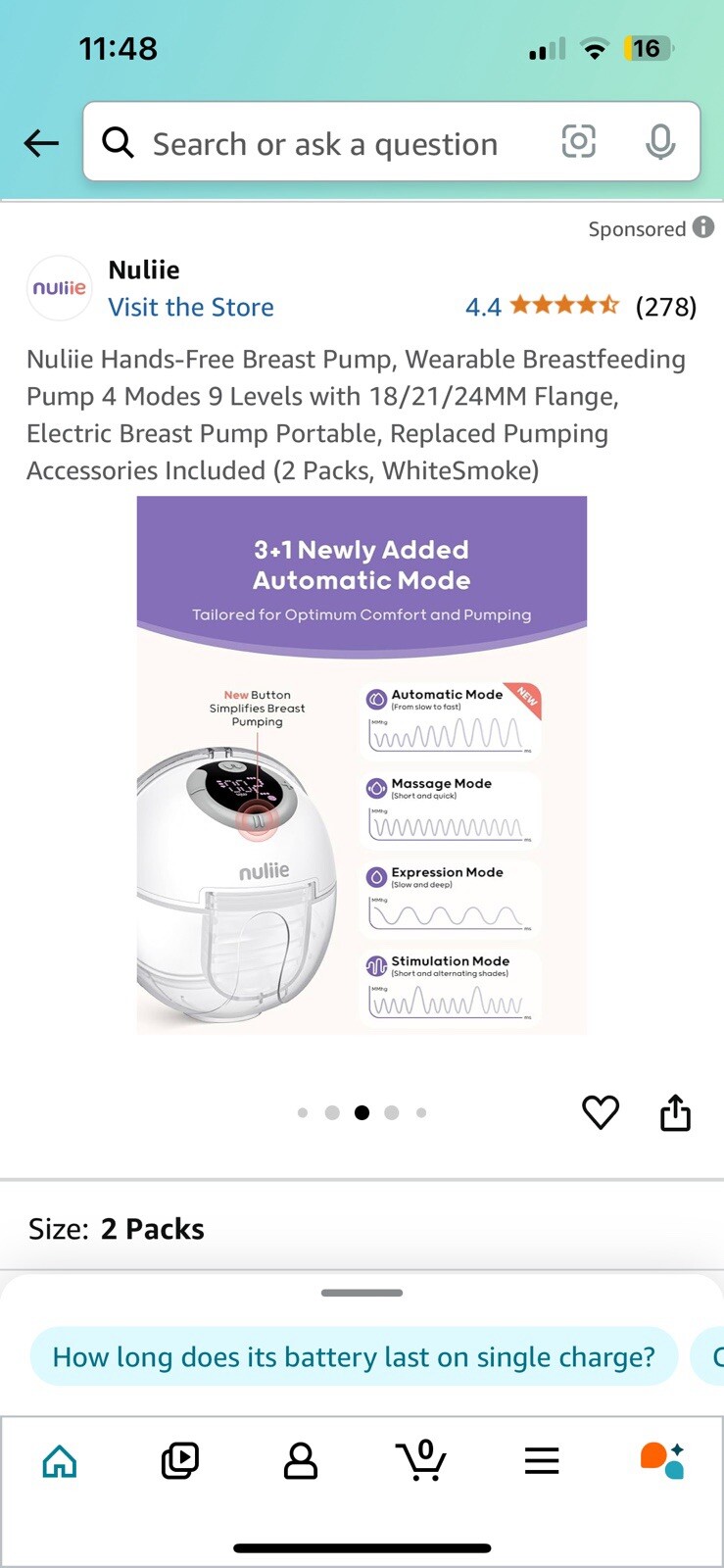Launch the Rufus AI assistant
This screenshot has width=724, height=1568.
662,1461
